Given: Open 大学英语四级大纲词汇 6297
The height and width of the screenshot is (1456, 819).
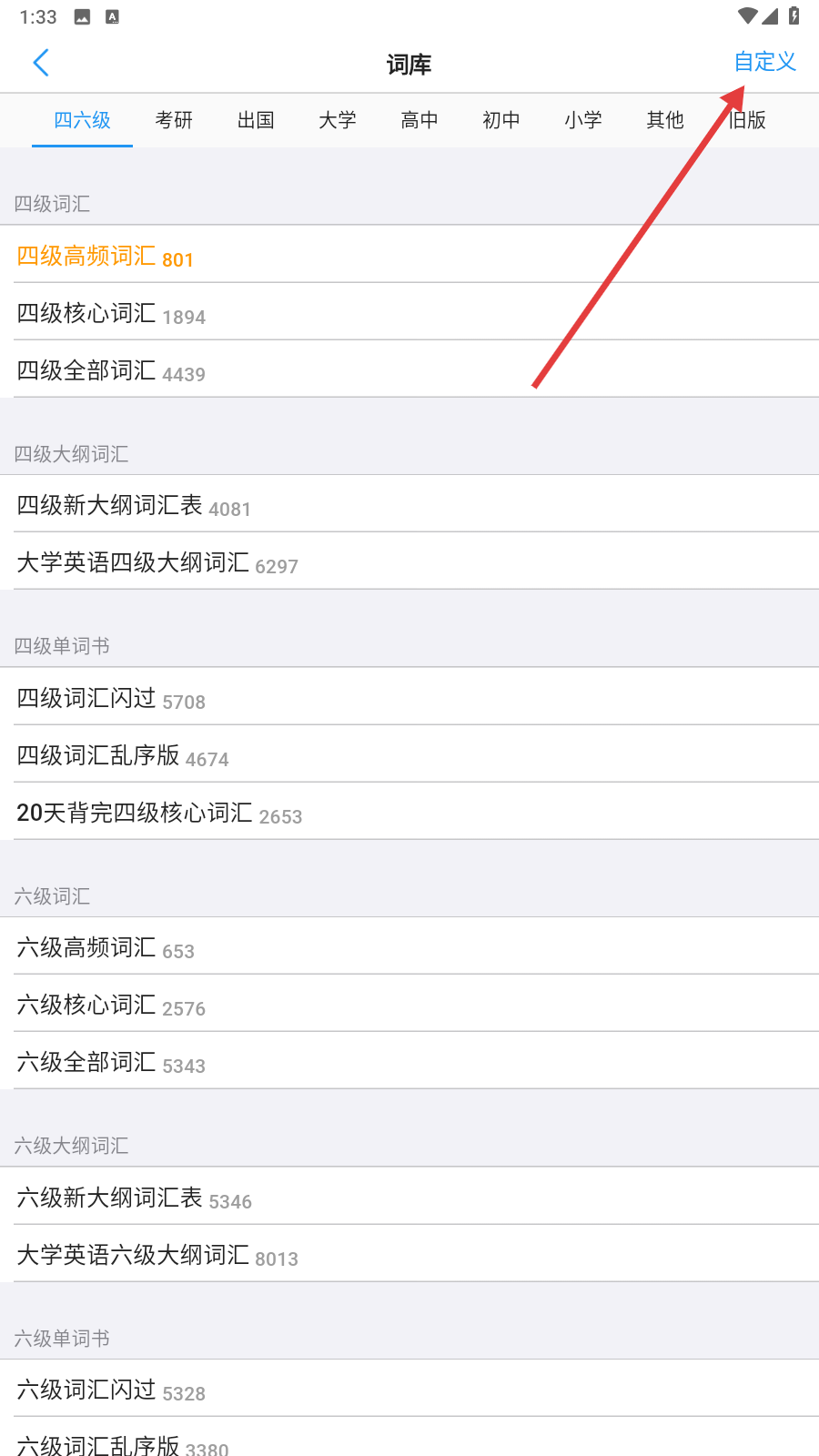Looking at the screenshot, I should [157, 563].
